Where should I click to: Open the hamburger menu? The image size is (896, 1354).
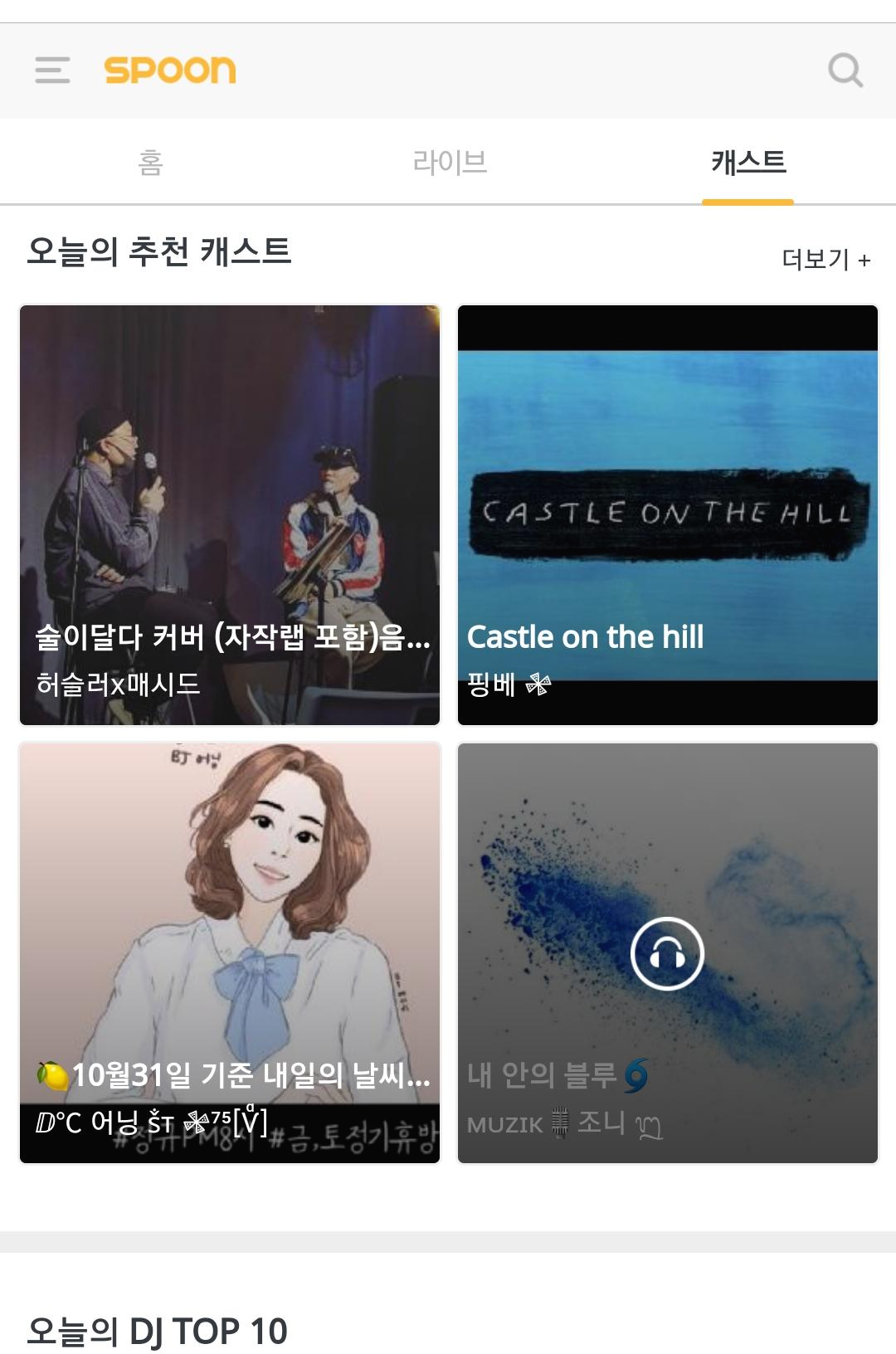point(52,71)
